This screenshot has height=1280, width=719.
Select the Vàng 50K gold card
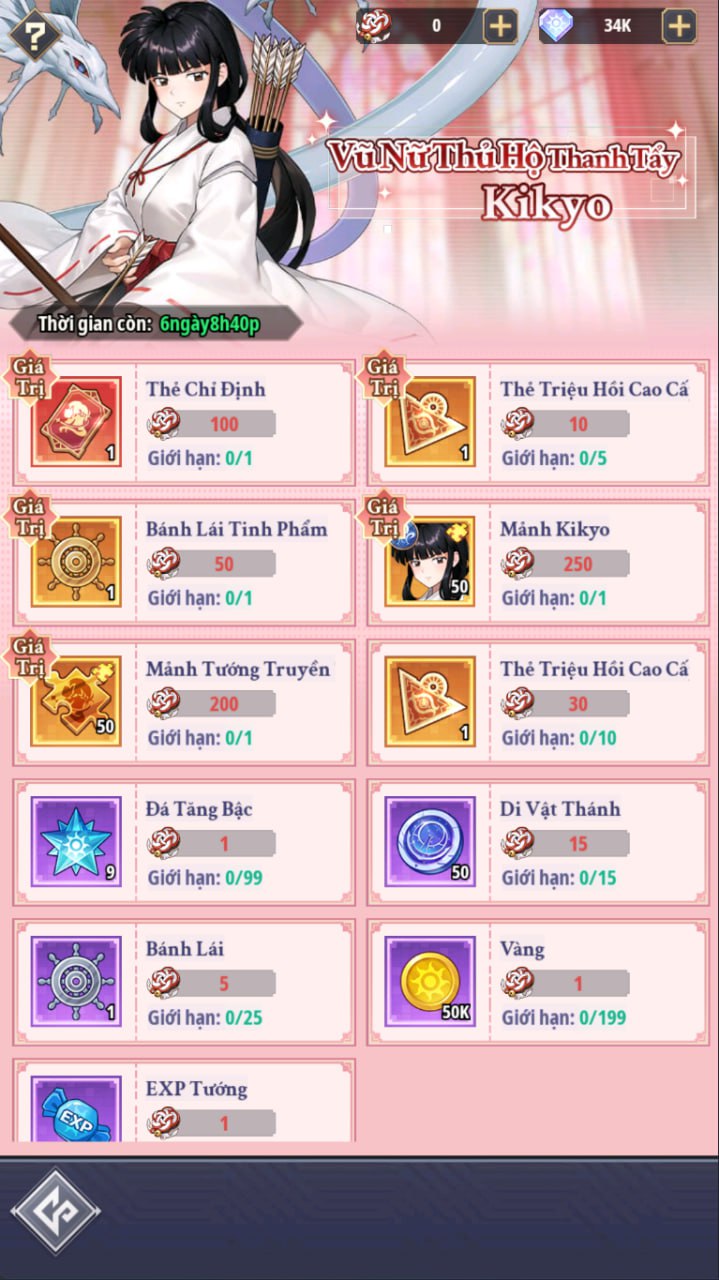(x=538, y=983)
